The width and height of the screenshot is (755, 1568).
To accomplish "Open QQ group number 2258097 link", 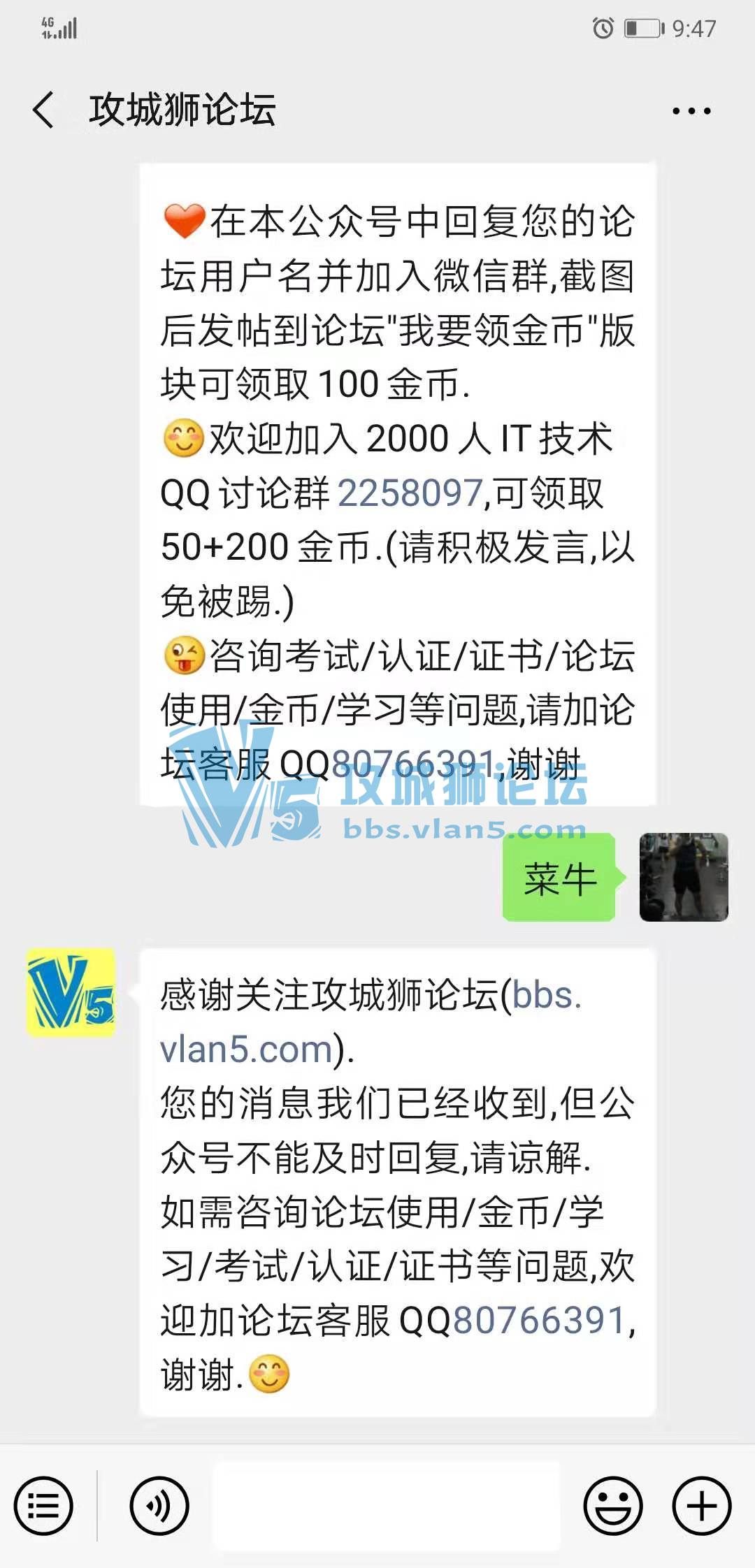I will click(410, 493).
